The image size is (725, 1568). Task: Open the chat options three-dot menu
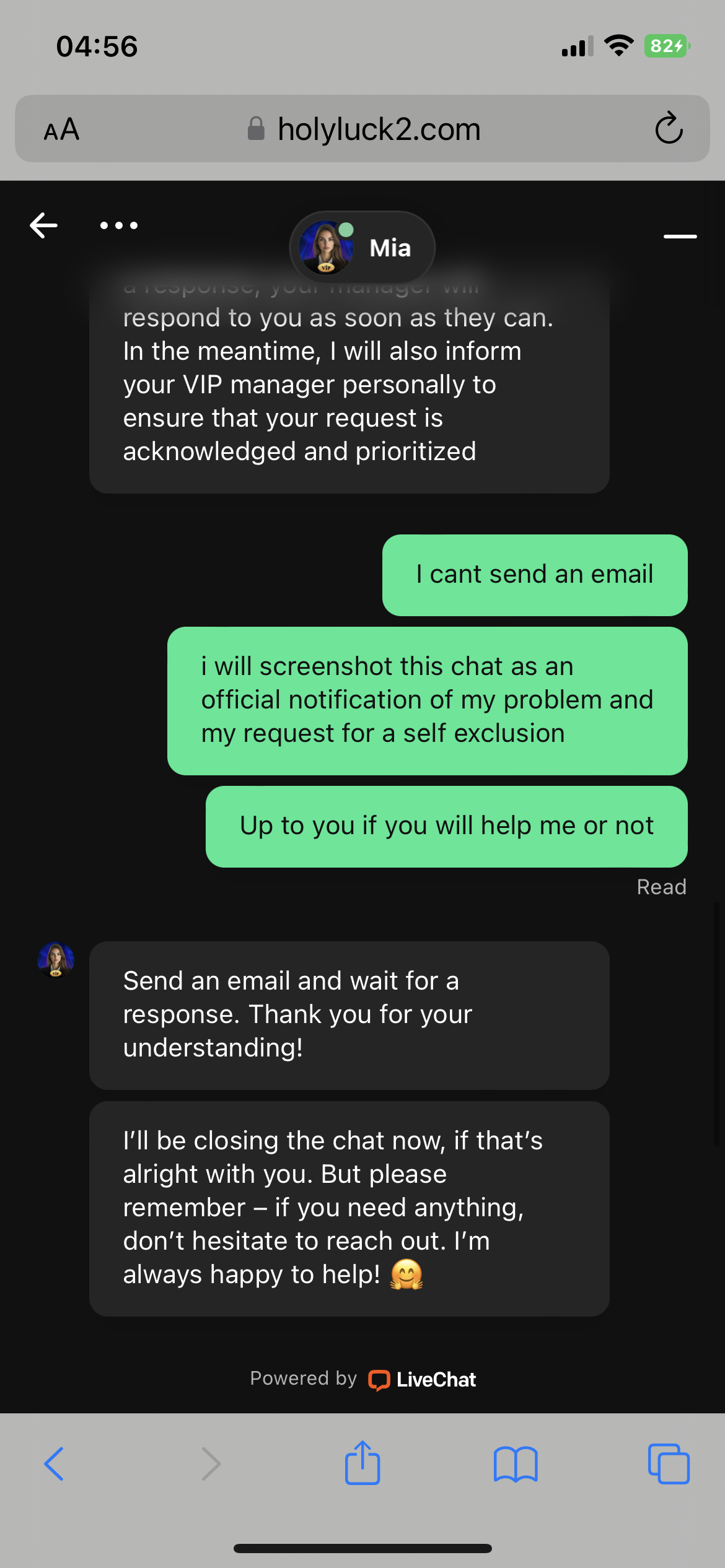coord(119,225)
